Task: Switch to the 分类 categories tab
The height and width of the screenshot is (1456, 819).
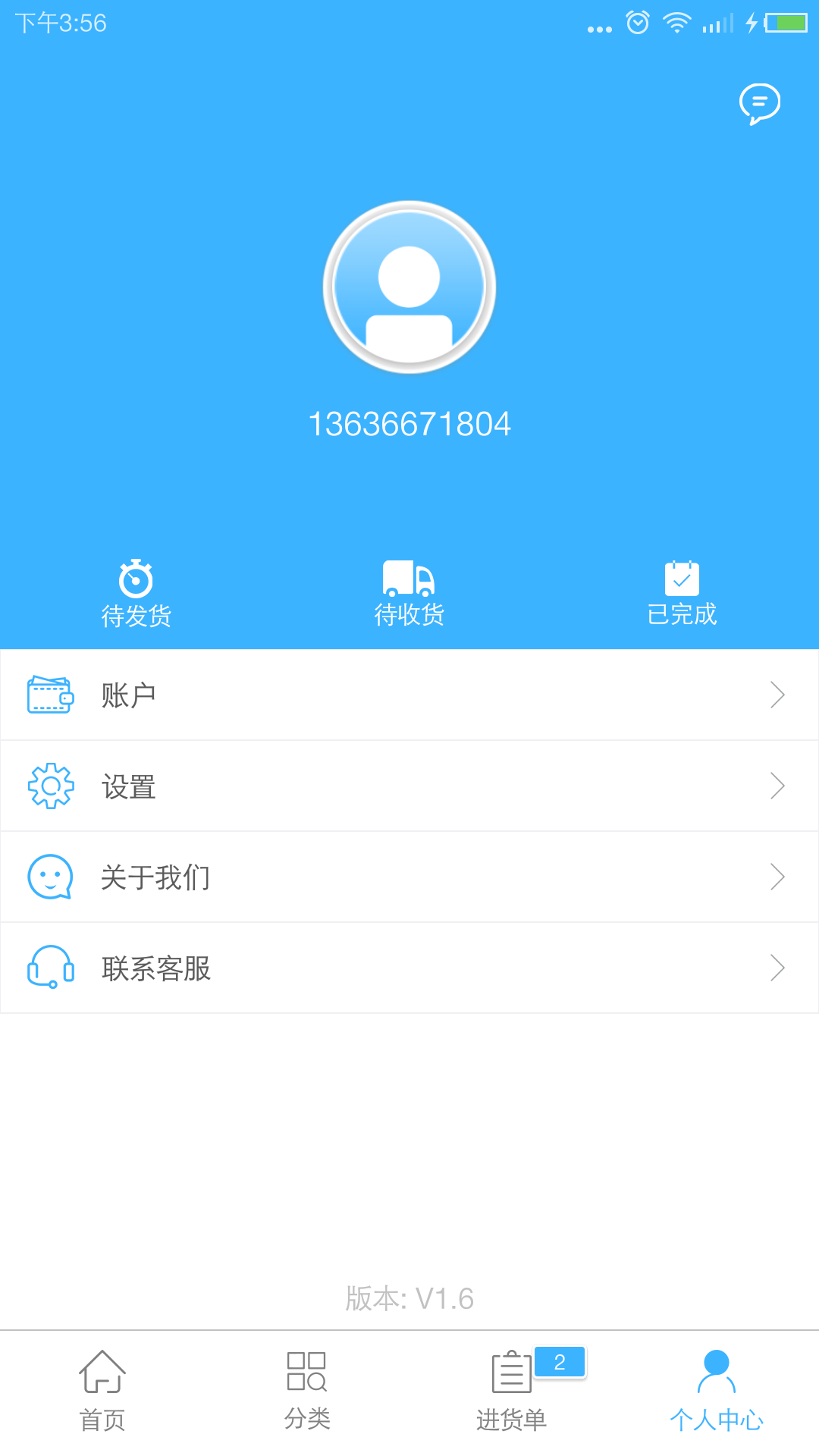Action: point(307,1392)
